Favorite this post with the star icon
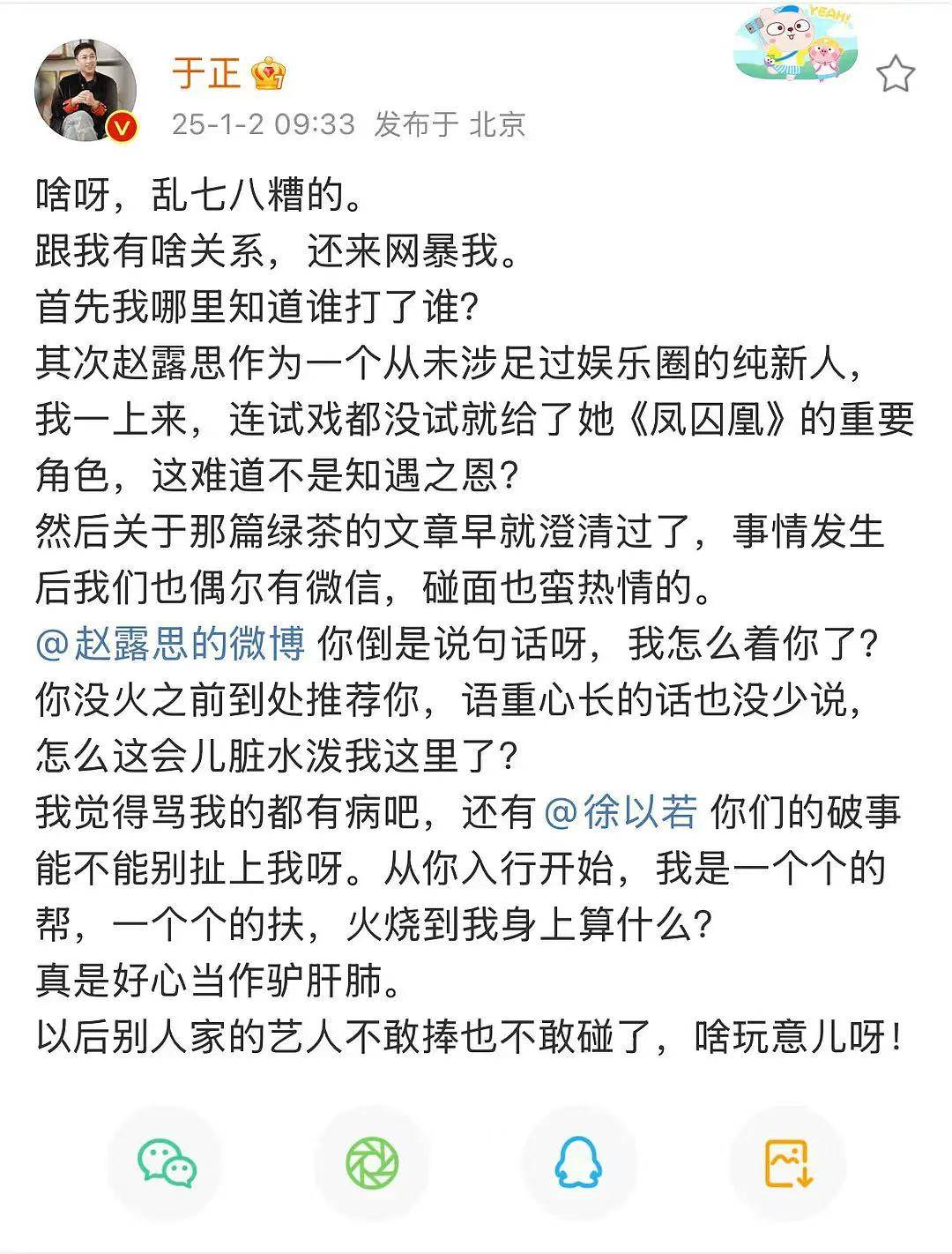 coord(896,75)
